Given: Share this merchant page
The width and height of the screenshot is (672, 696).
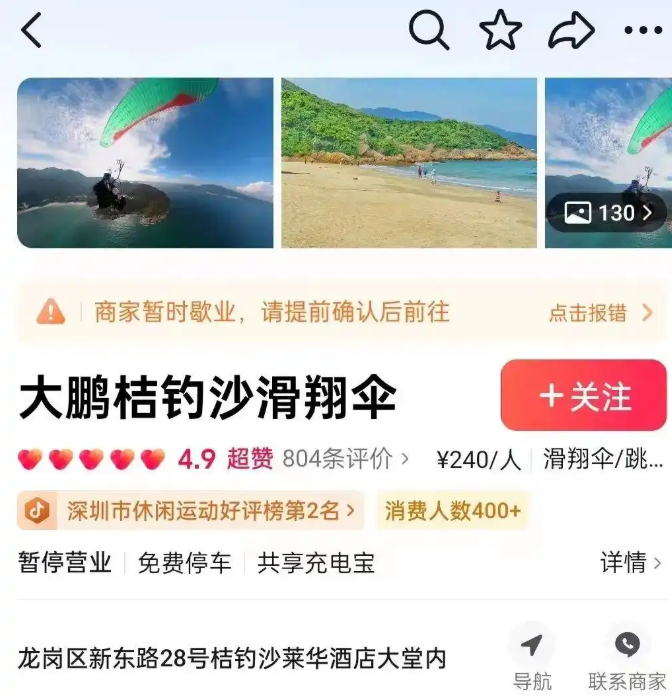Looking at the screenshot, I should pos(571,31).
